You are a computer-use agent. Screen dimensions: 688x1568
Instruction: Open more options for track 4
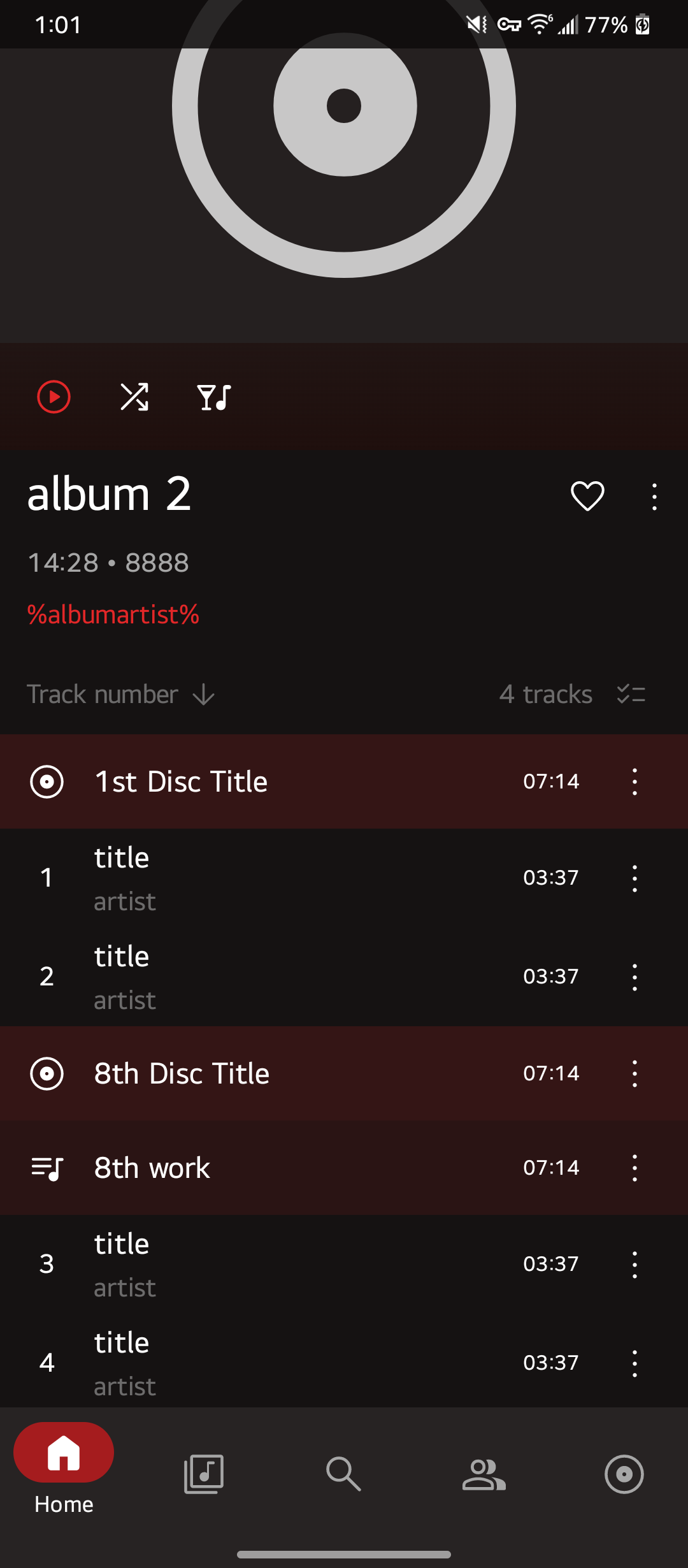click(x=634, y=1363)
